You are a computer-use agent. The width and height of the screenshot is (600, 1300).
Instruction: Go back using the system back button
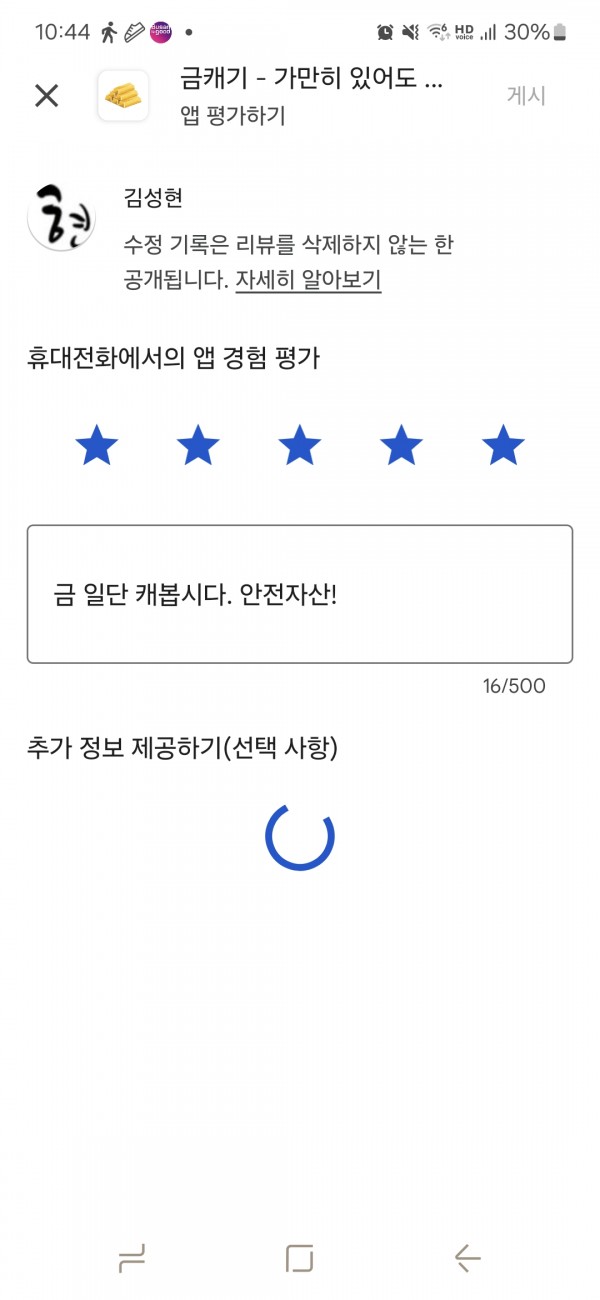pos(467,1258)
